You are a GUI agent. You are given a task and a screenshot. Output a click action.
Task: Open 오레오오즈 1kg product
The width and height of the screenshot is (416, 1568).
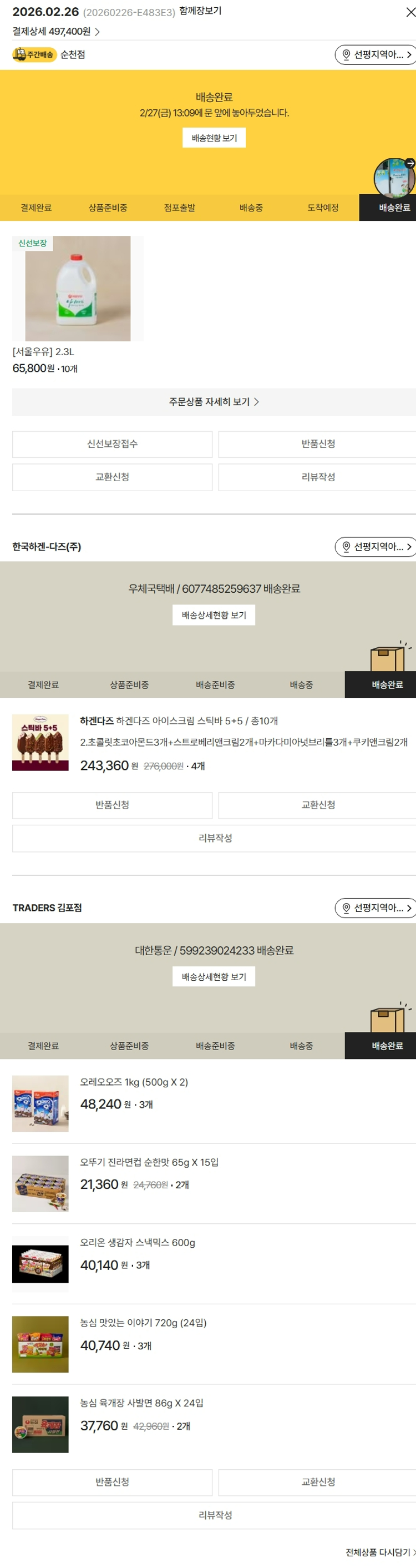[134, 1082]
